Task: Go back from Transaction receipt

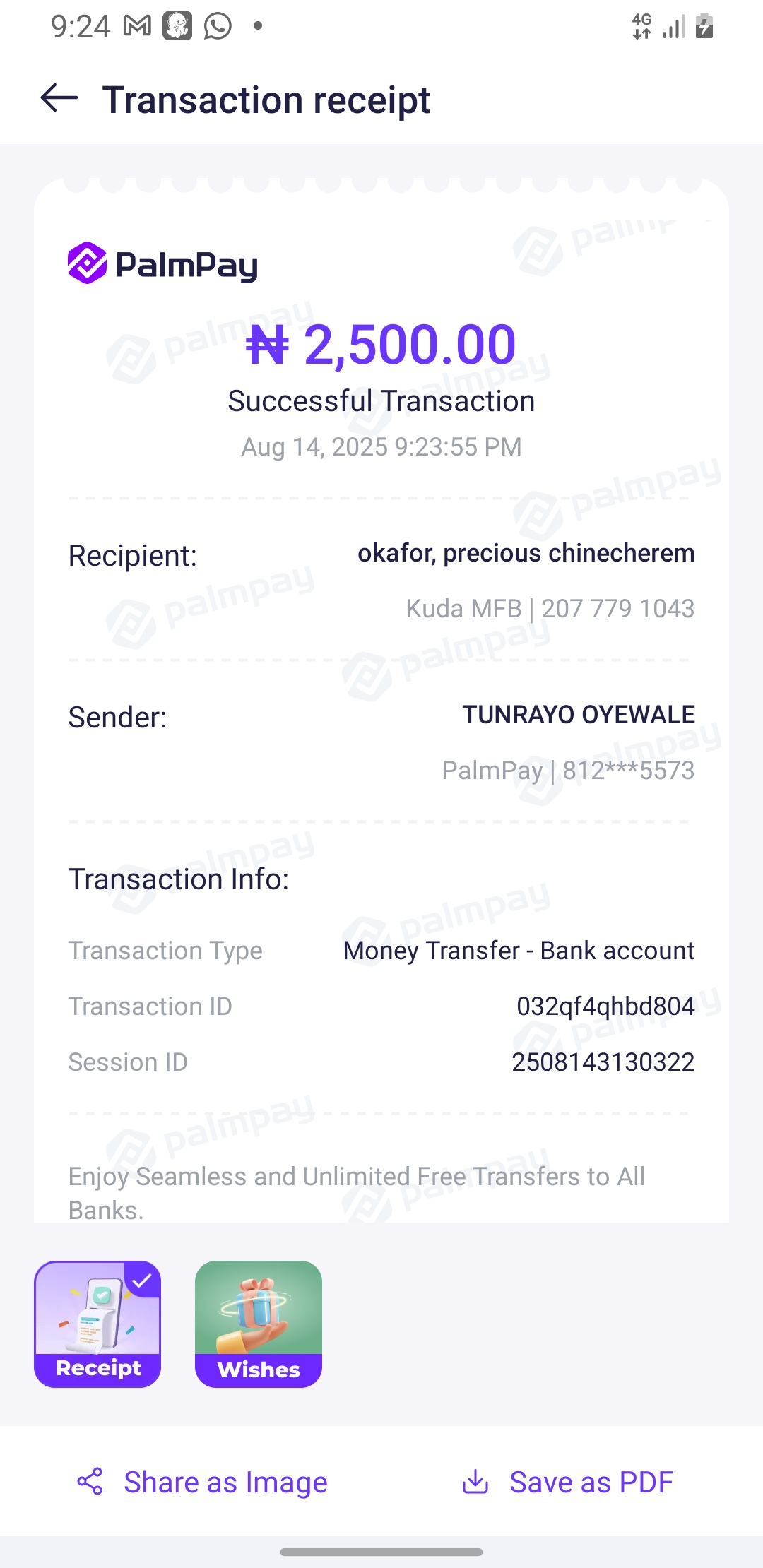Action: point(59,98)
